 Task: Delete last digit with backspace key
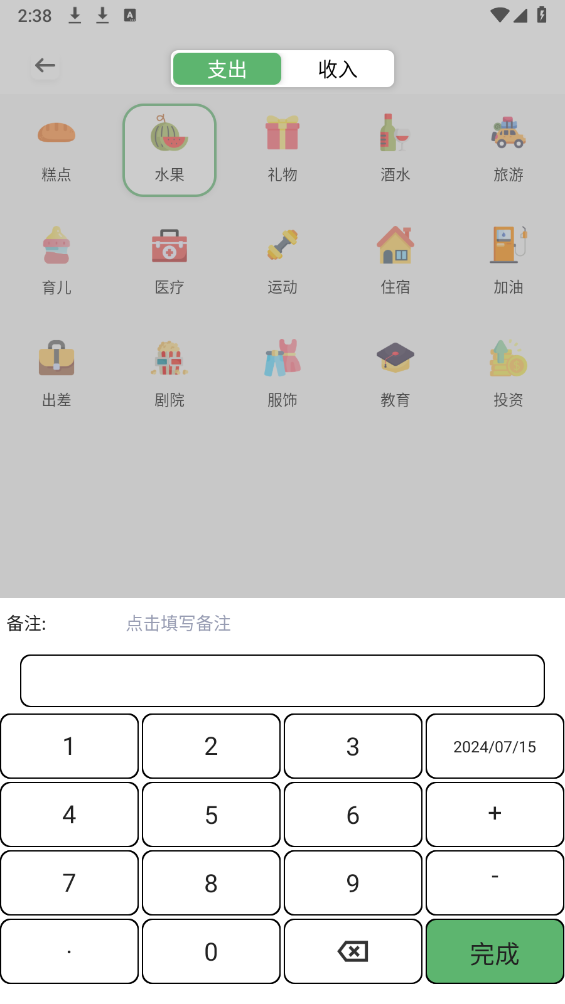pos(353,951)
